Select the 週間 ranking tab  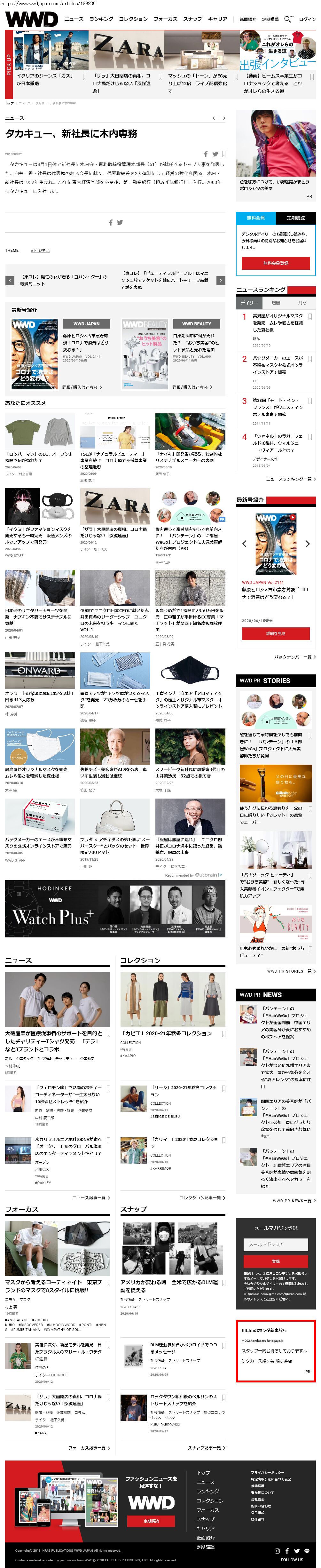click(x=275, y=303)
